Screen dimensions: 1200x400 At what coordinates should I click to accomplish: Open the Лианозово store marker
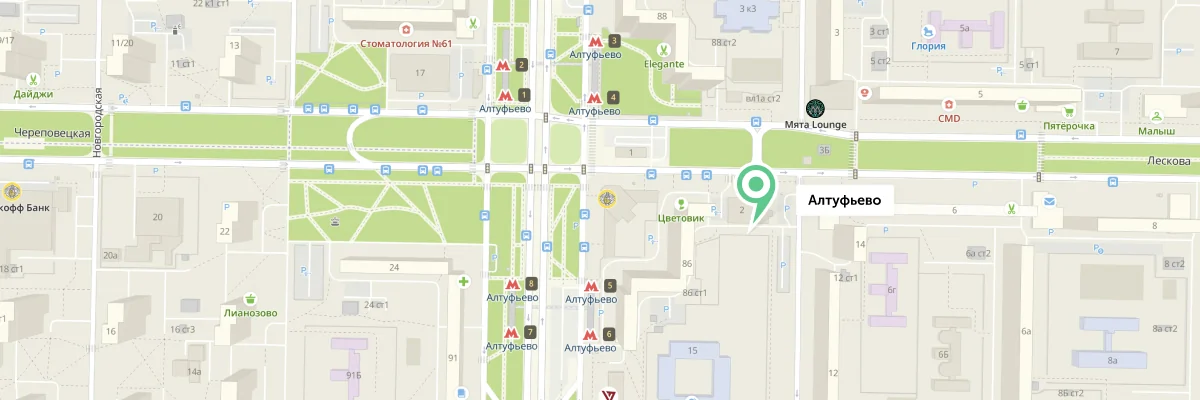coord(250,297)
